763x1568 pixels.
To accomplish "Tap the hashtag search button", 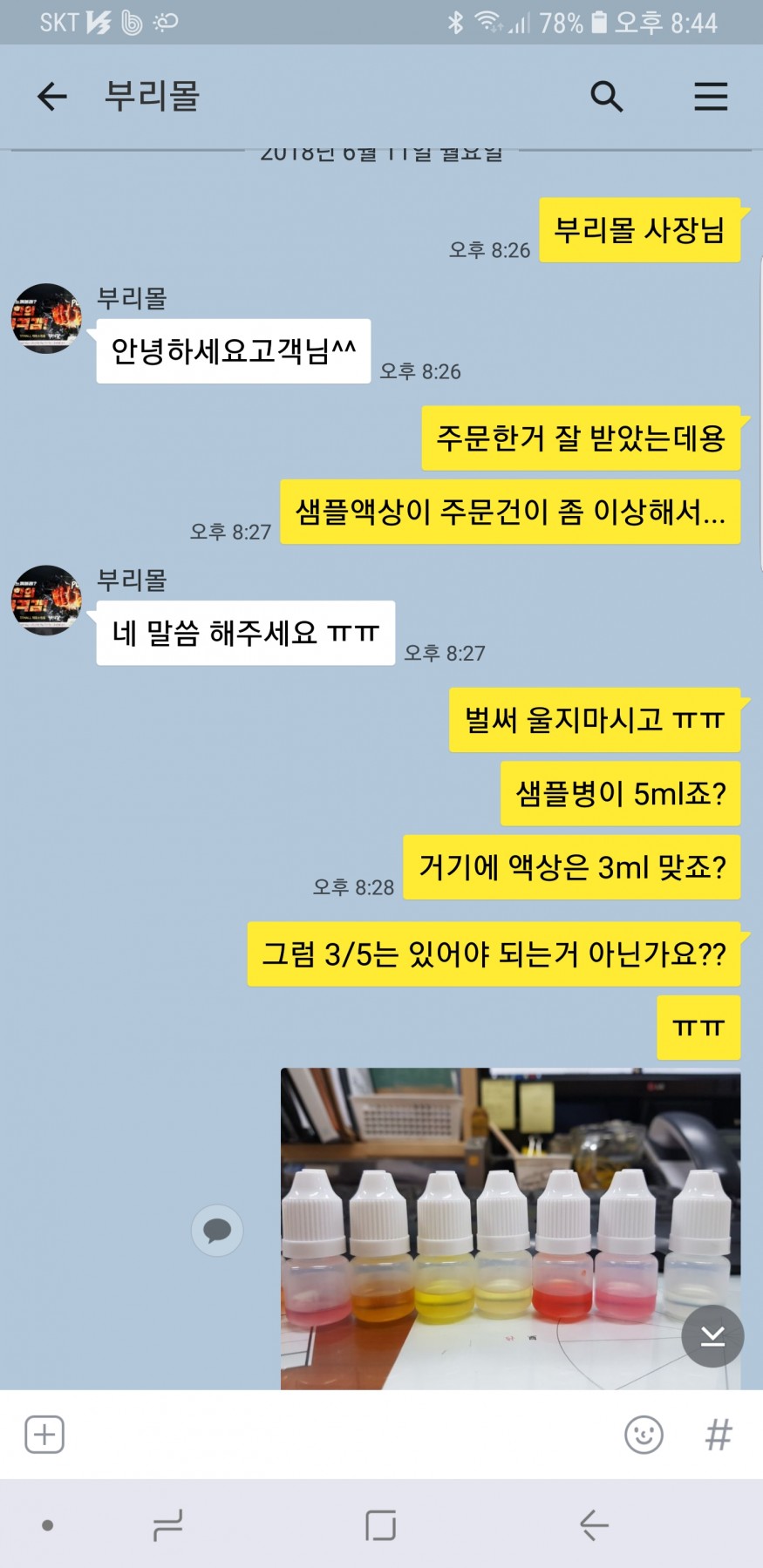I will click(719, 1434).
